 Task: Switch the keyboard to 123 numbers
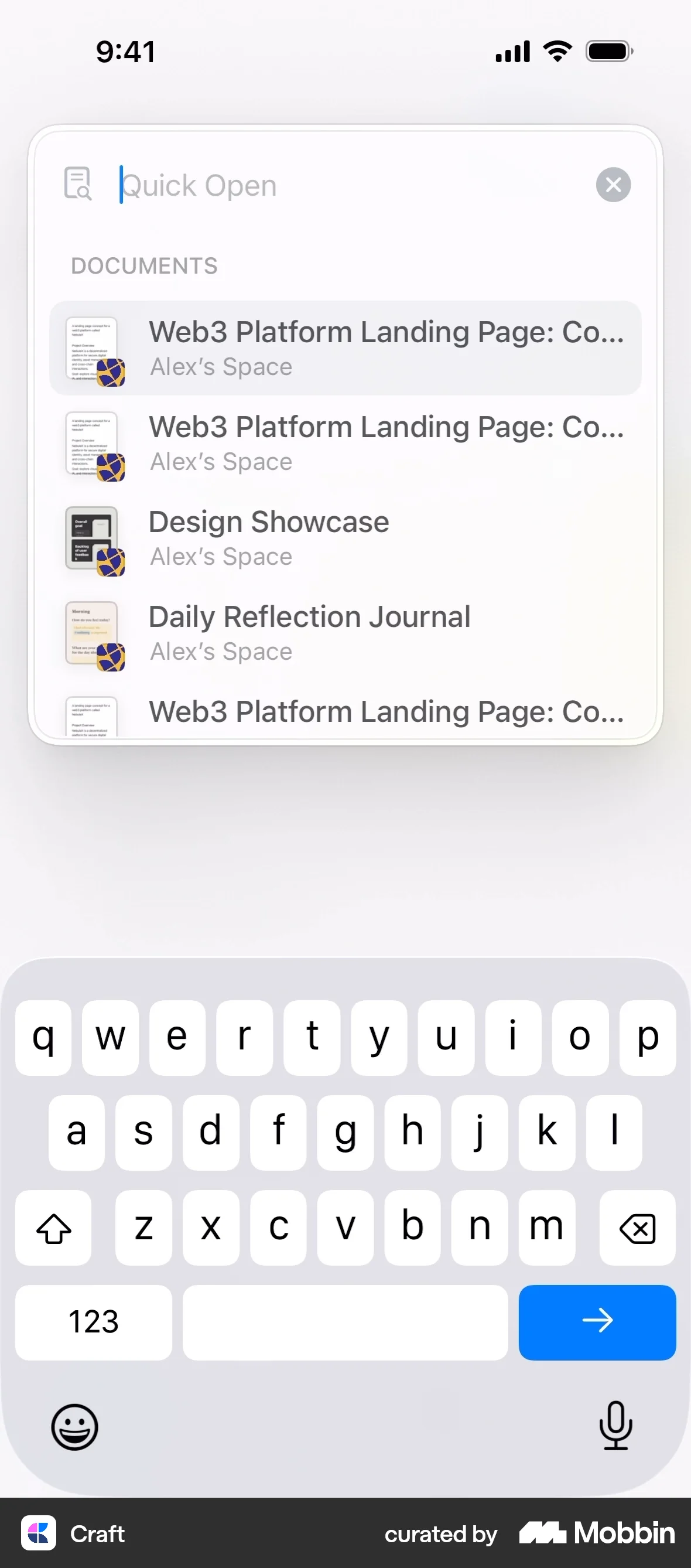coord(94,1321)
